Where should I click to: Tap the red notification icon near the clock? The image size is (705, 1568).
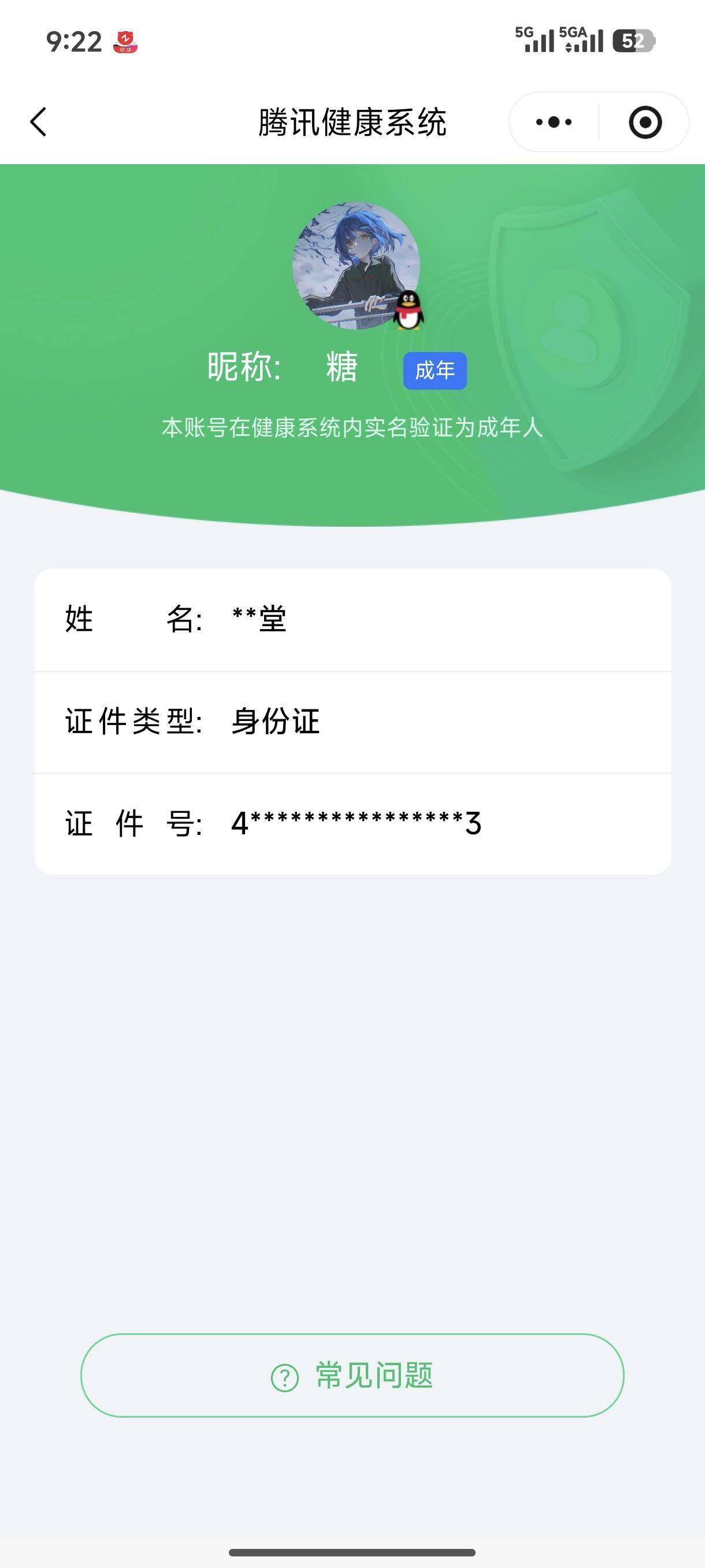[x=125, y=43]
